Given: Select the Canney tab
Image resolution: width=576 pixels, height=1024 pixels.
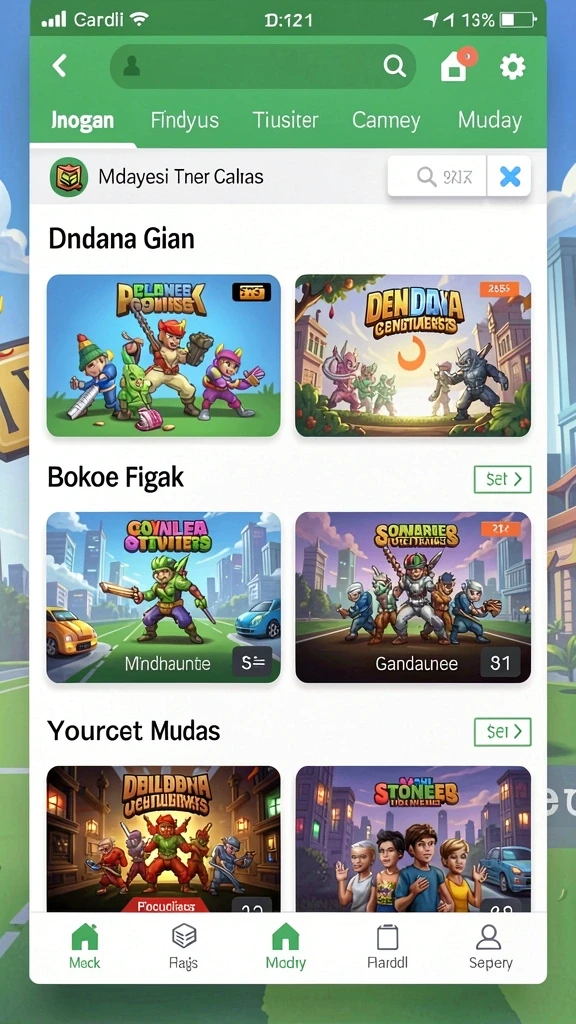Looking at the screenshot, I should [386, 120].
